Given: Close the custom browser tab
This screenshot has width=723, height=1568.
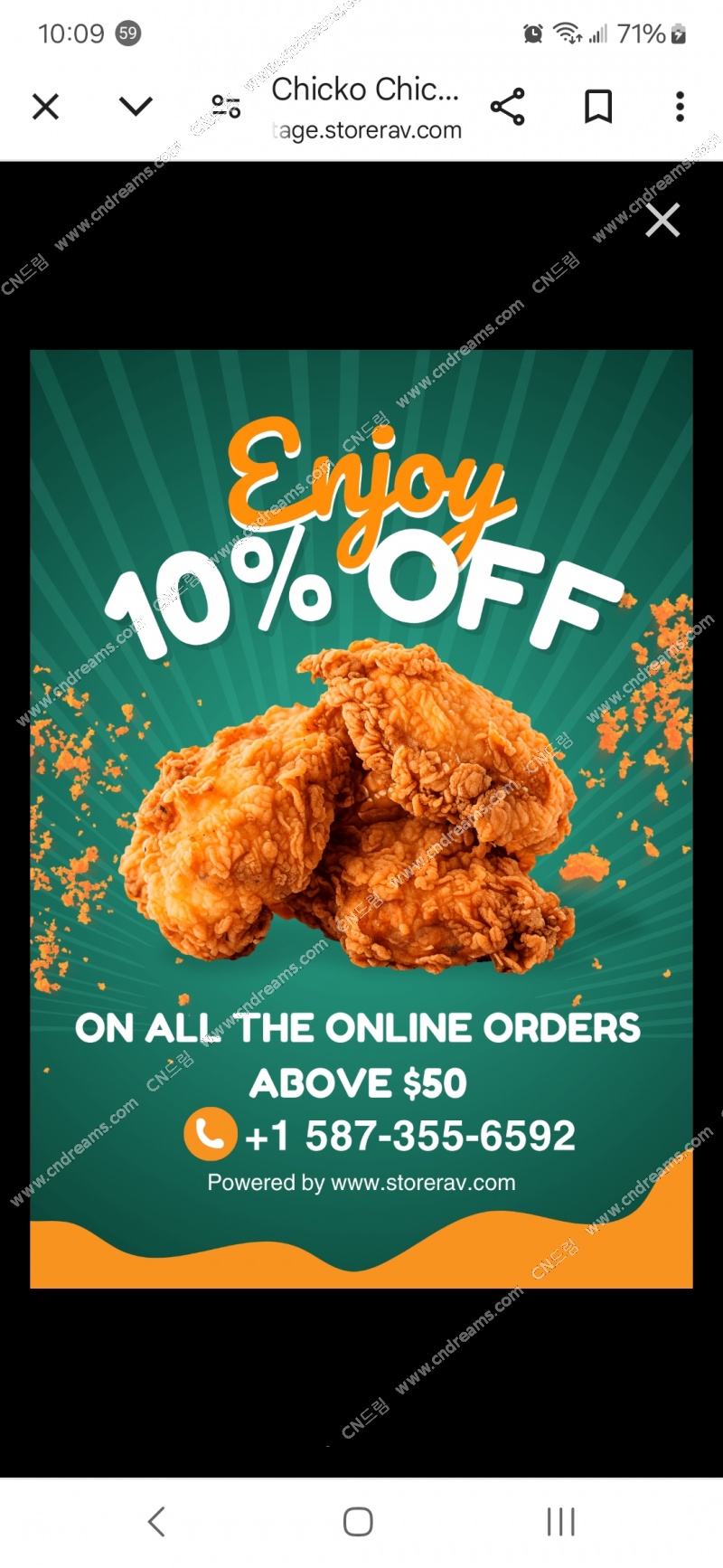Looking at the screenshot, I should (x=45, y=107).
